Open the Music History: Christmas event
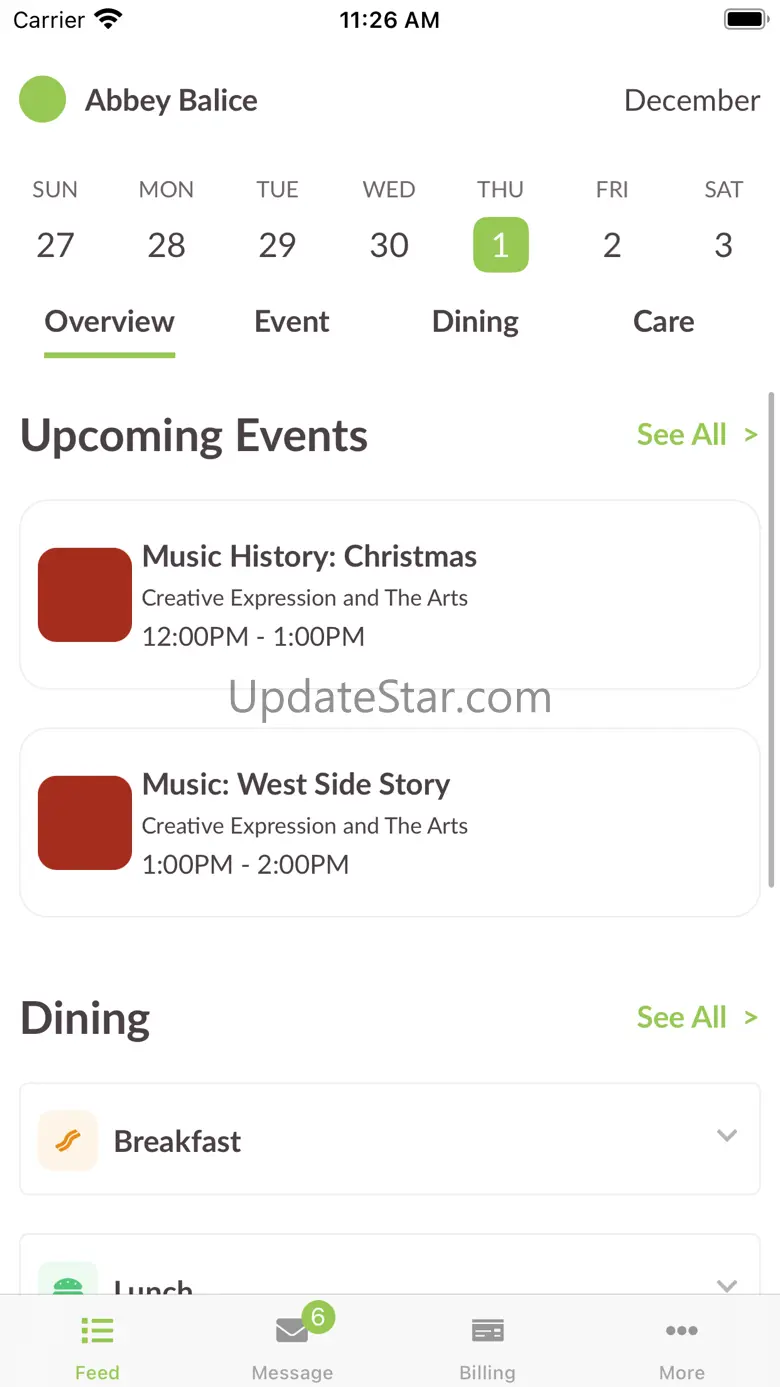This screenshot has height=1387, width=780. point(390,595)
